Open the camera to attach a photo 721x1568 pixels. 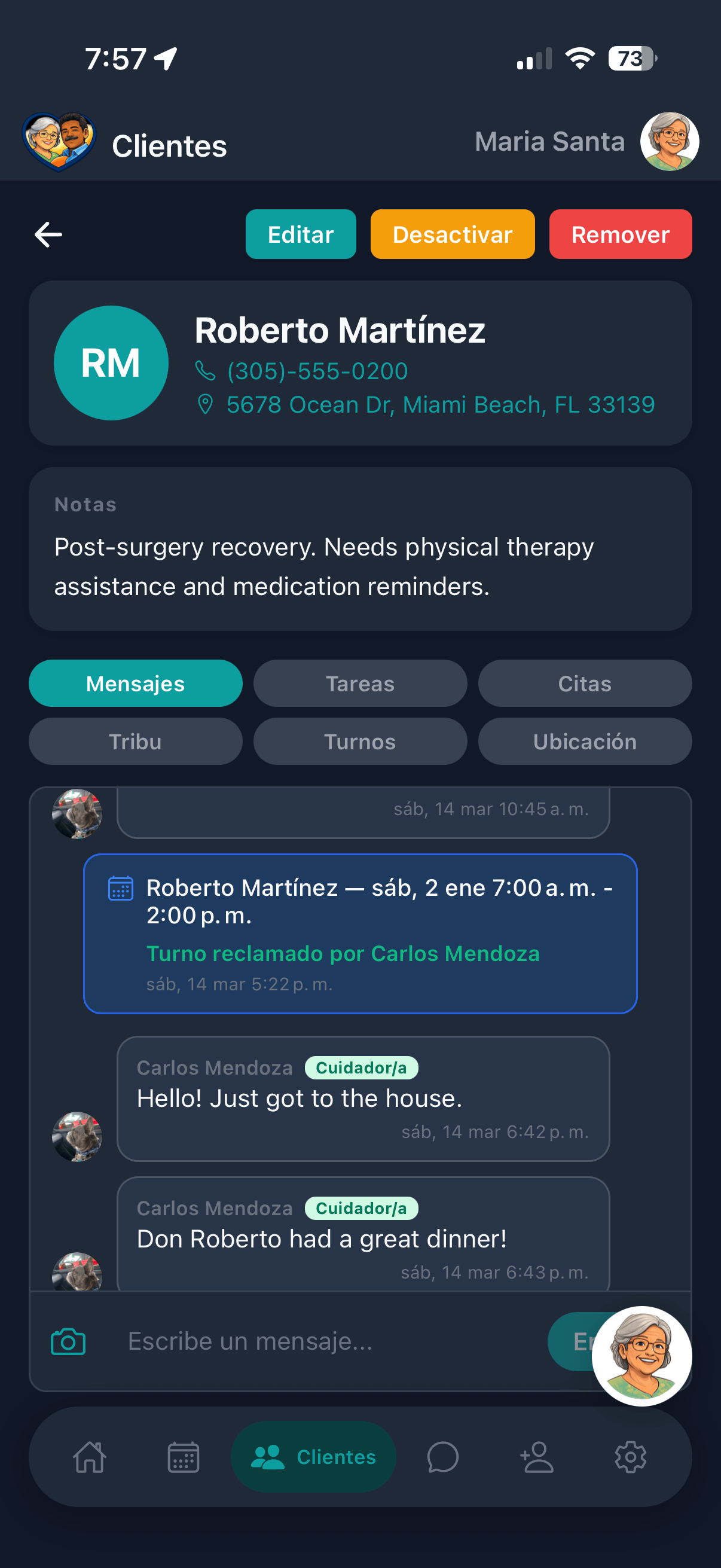click(x=68, y=1340)
